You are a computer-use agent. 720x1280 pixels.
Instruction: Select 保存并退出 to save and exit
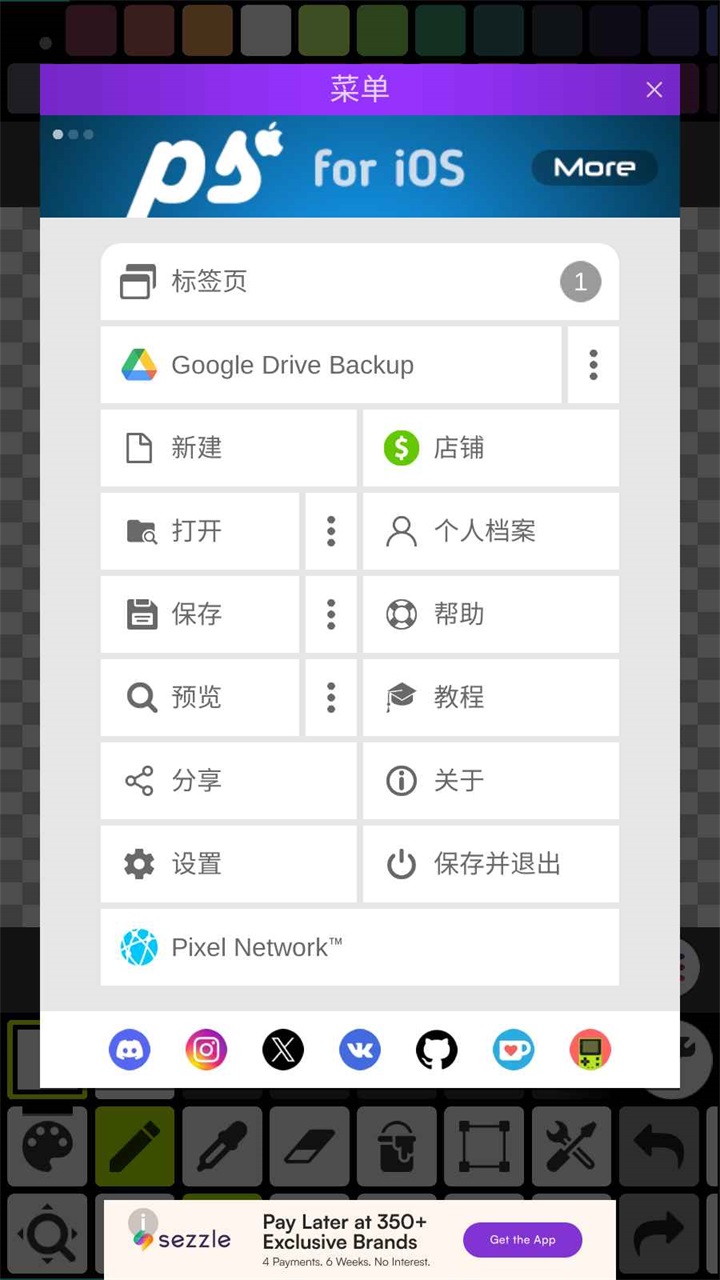click(490, 863)
